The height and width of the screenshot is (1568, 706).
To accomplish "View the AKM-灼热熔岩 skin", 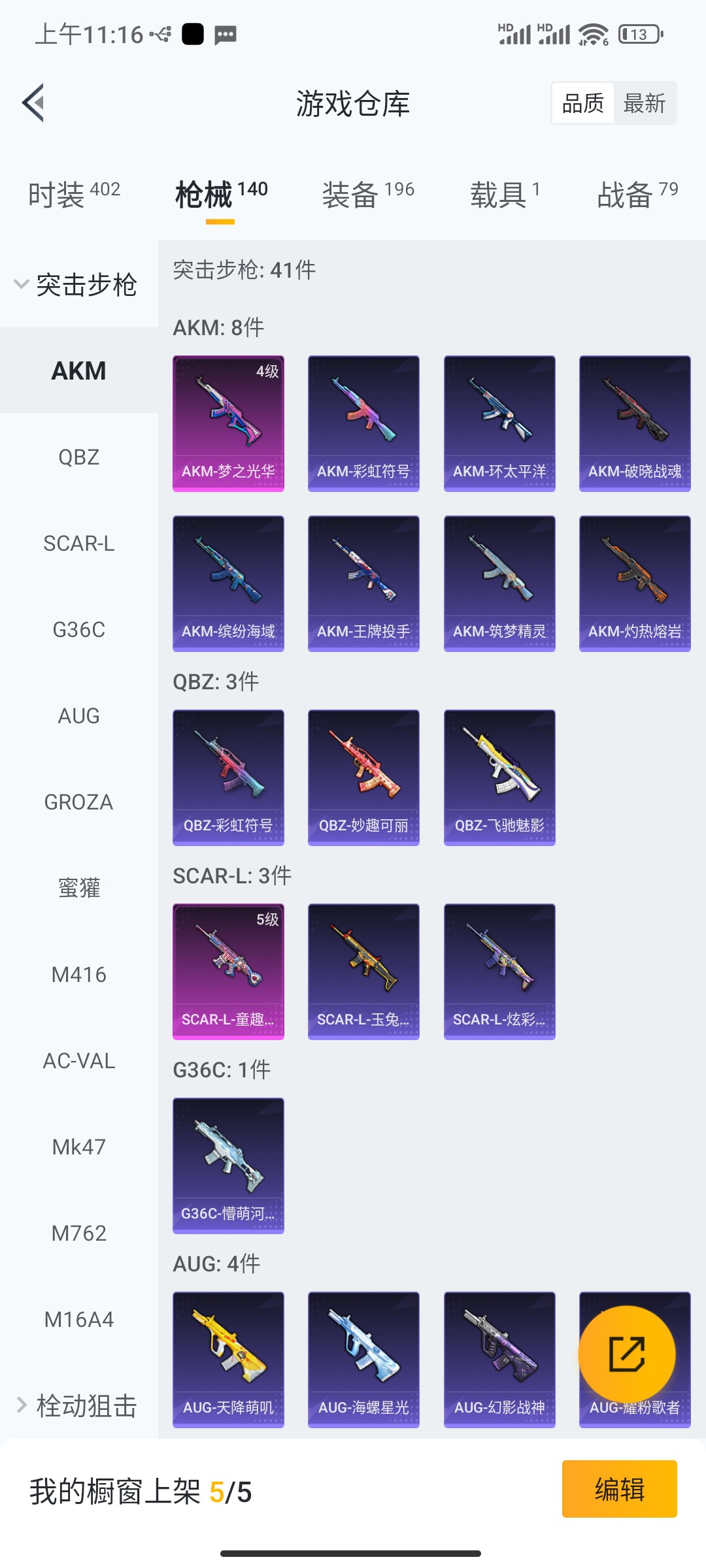I will (x=635, y=583).
